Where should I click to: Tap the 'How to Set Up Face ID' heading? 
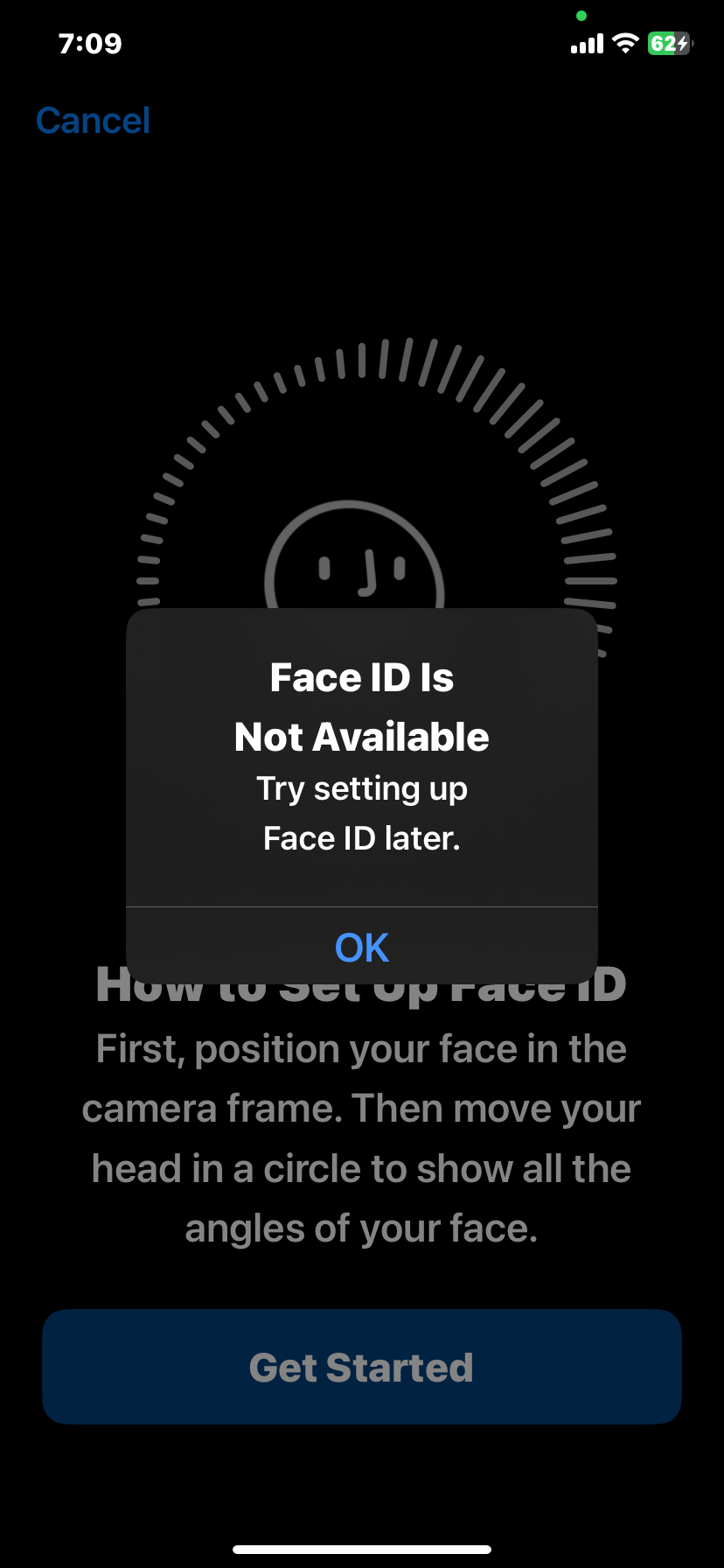[361, 983]
